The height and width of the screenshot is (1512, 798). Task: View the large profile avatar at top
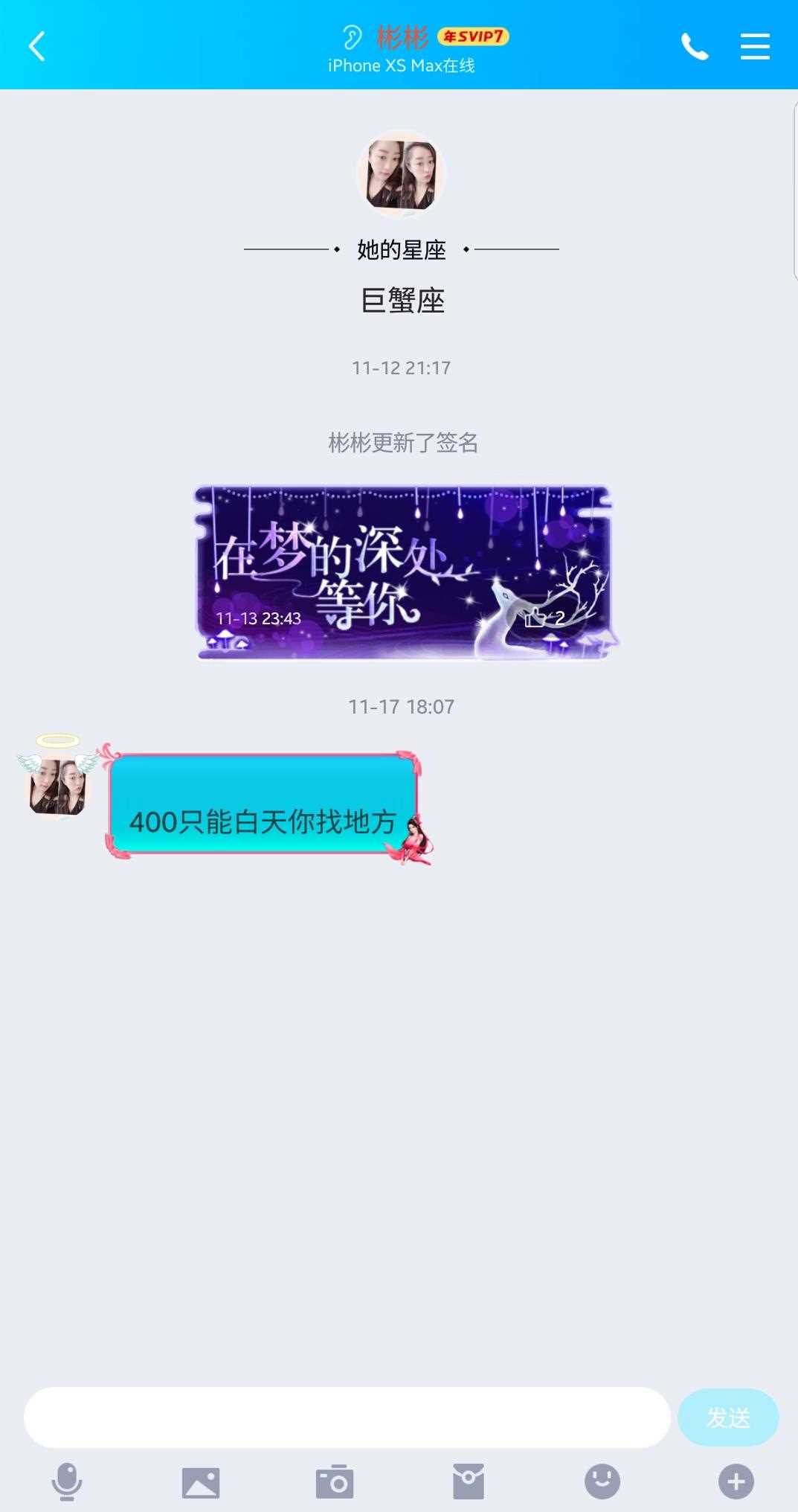point(402,174)
